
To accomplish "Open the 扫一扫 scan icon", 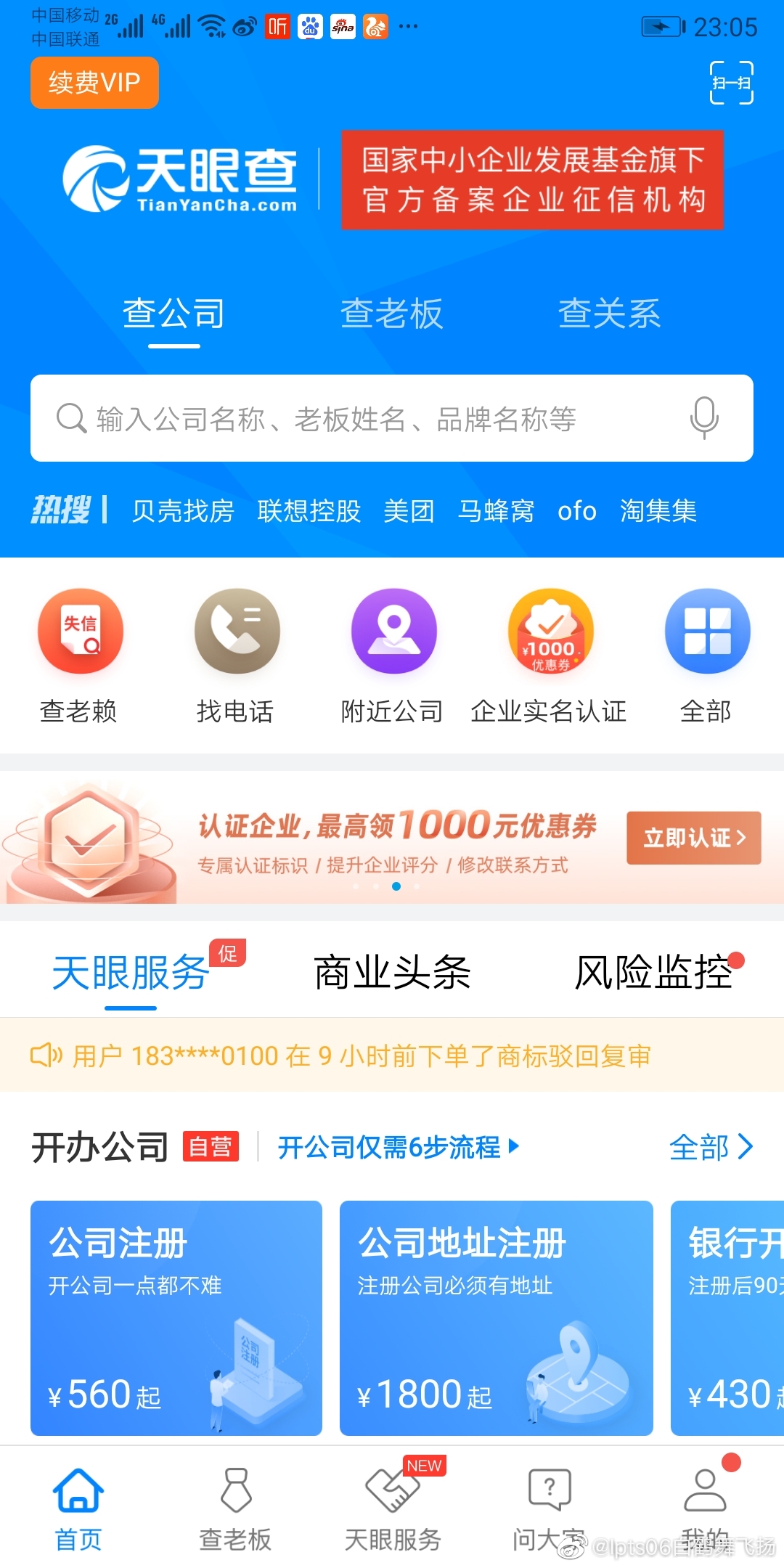I will [x=731, y=83].
